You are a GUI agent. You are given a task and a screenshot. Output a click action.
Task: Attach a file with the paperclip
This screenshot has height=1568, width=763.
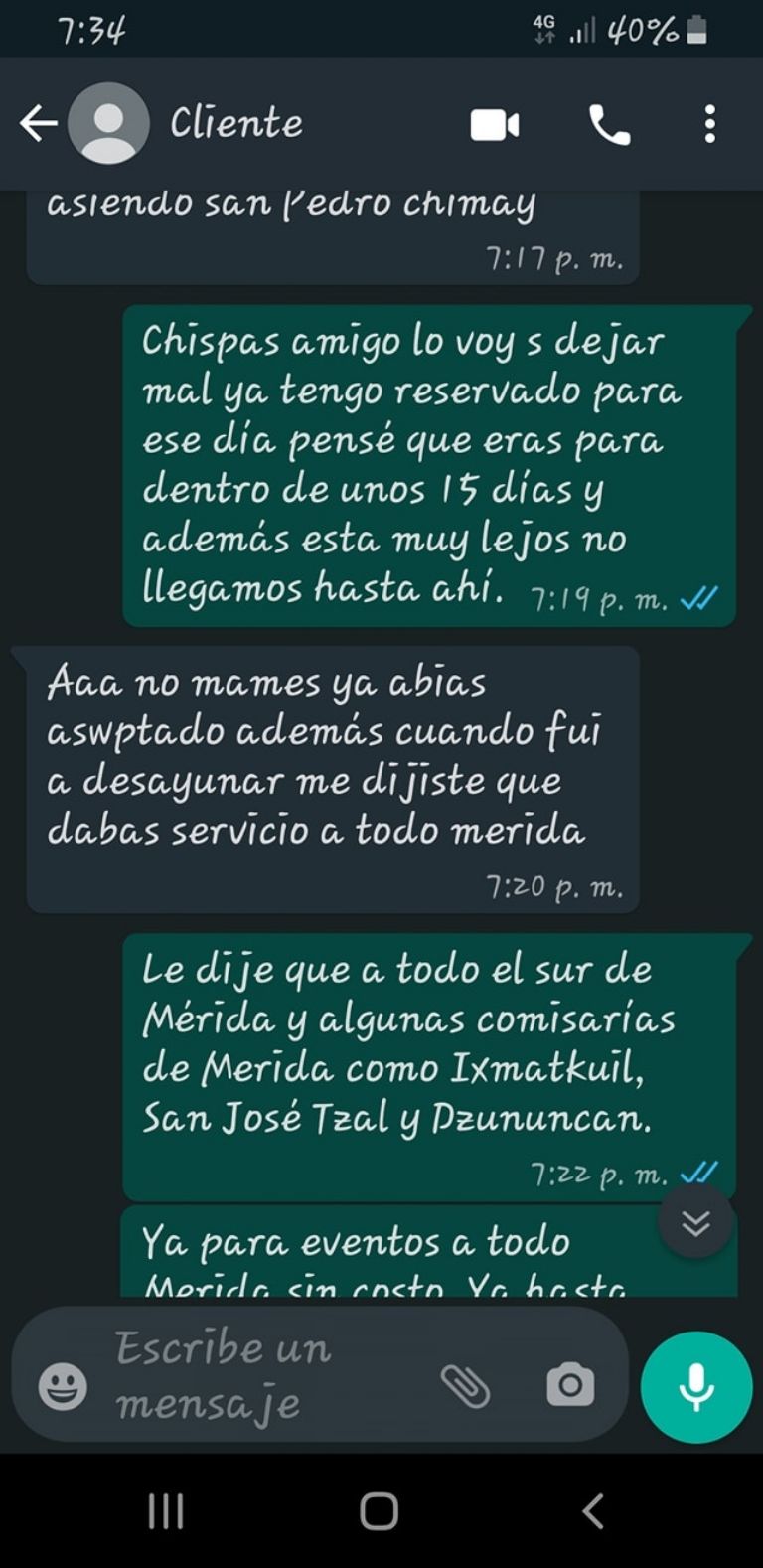(x=465, y=1385)
